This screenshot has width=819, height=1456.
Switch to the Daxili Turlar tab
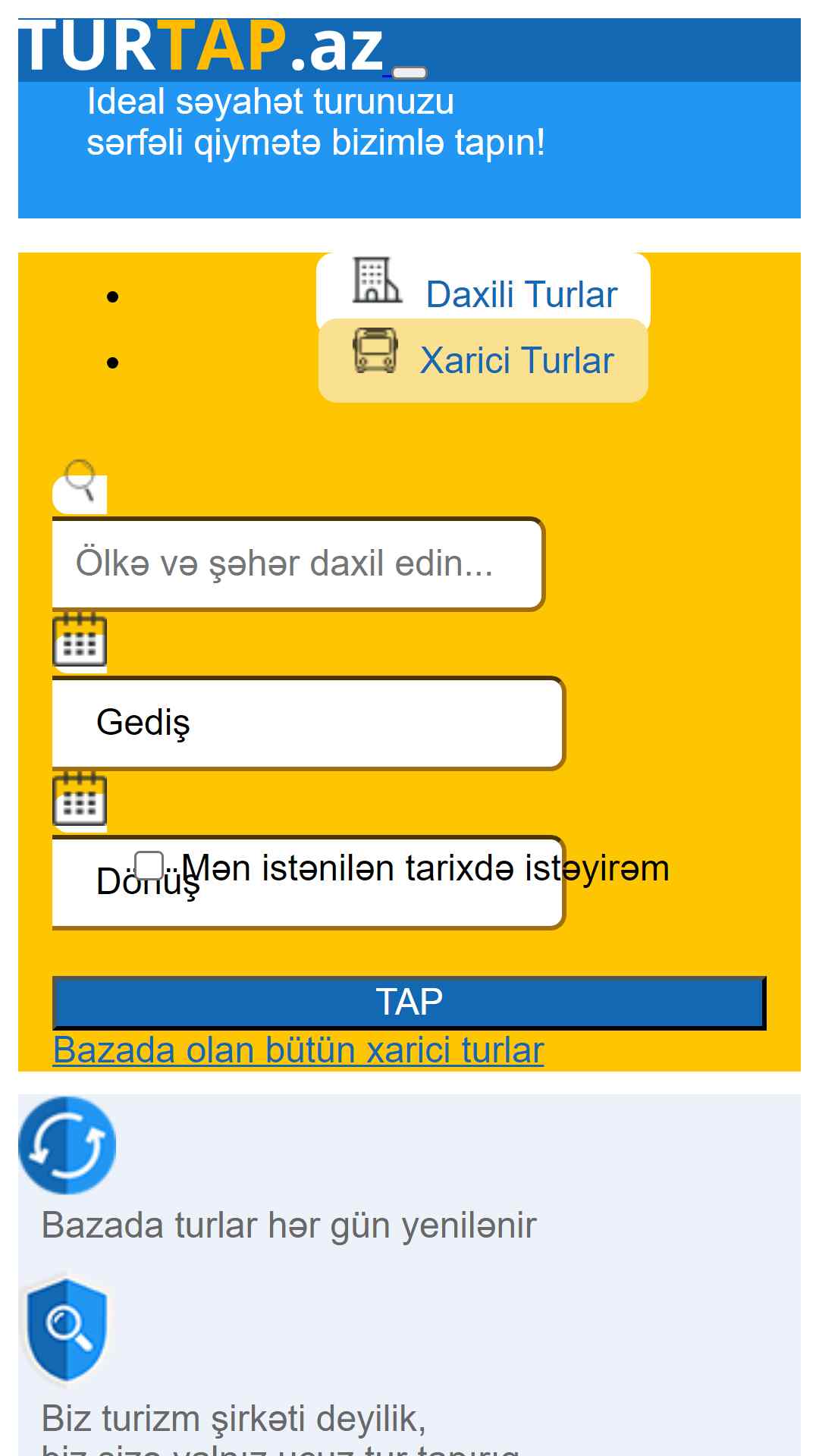pos(483,292)
